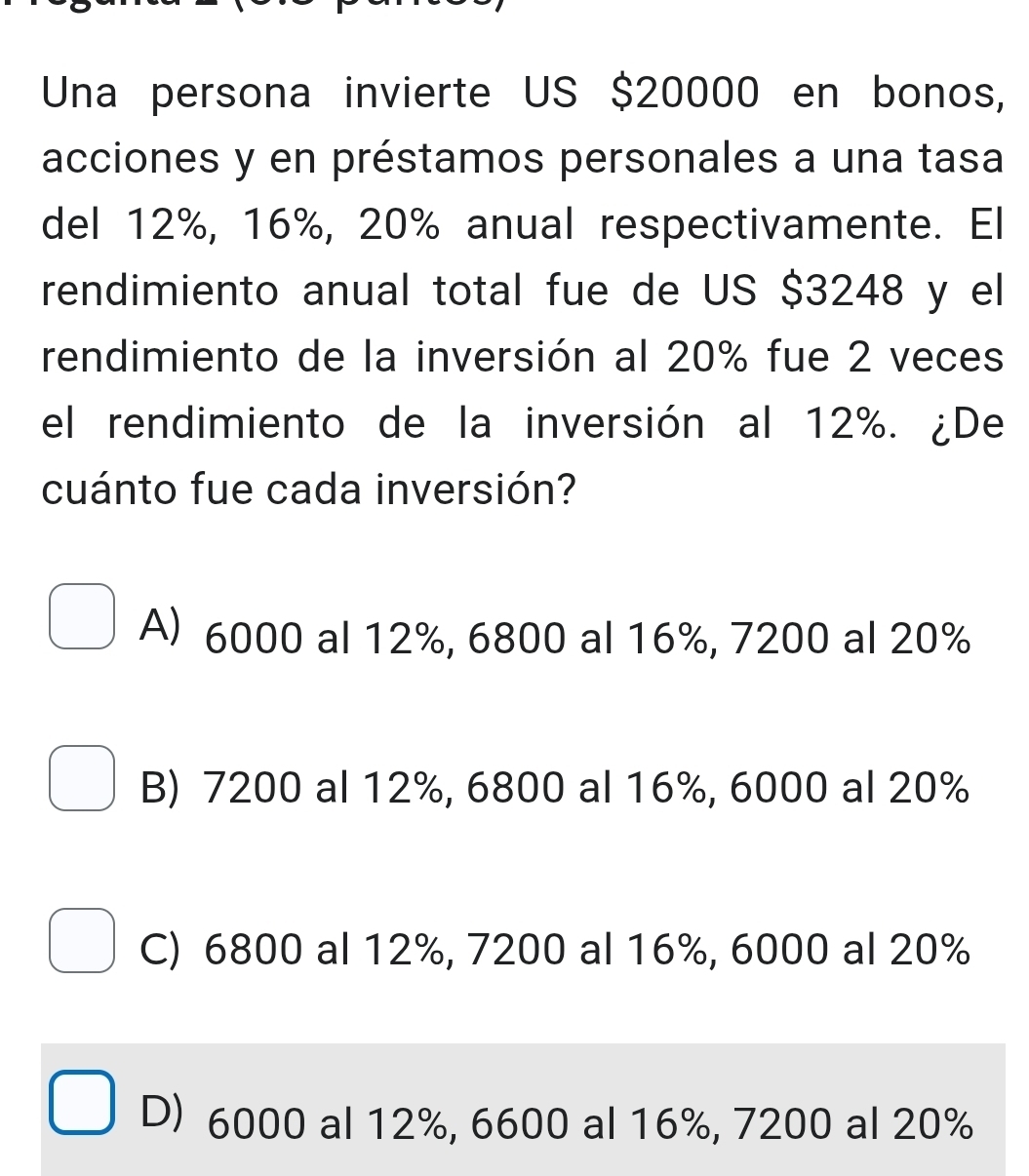Mark the checkbox beside option C
The height and width of the screenshot is (1176, 1029).
point(83,941)
